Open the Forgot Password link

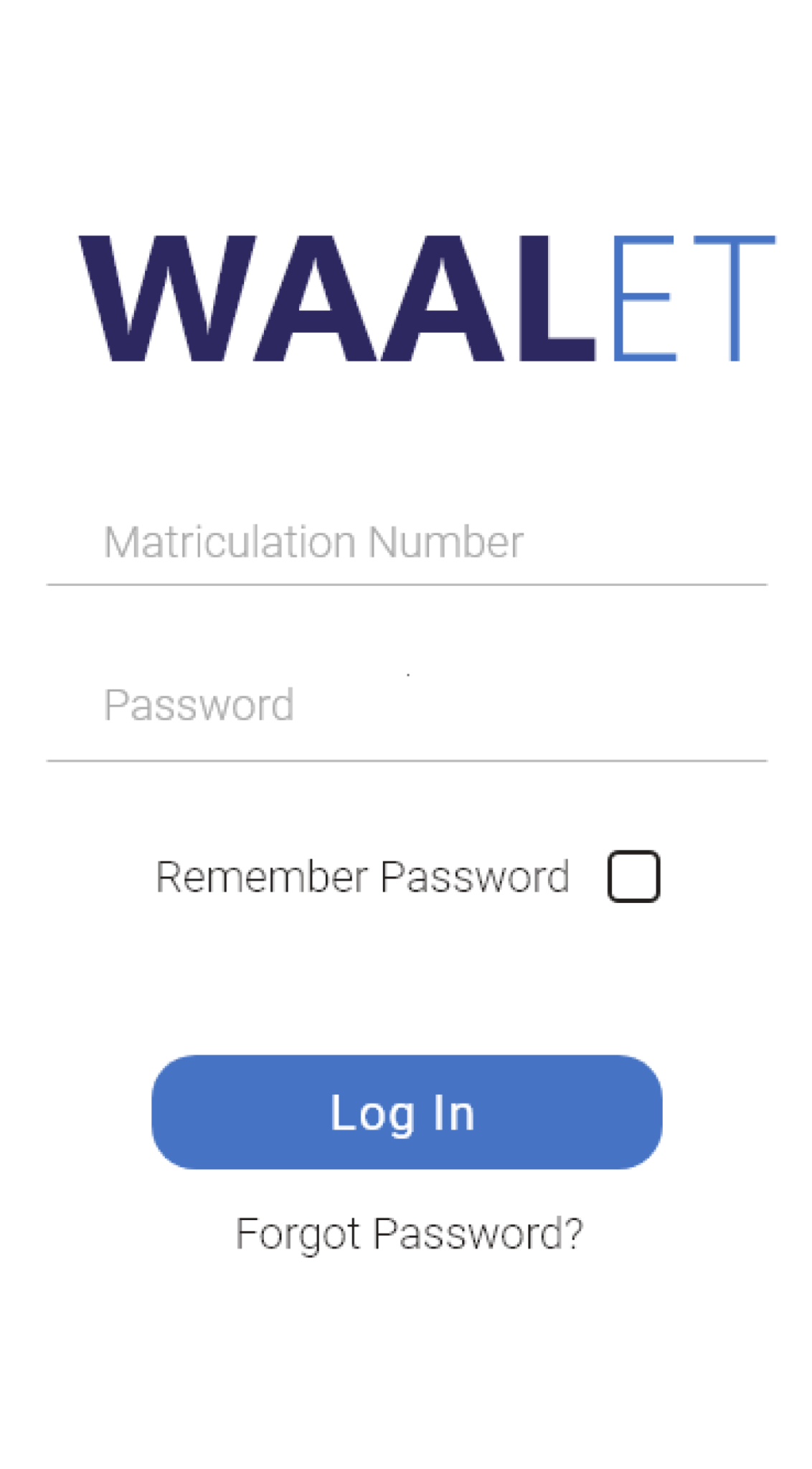click(x=409, y=1234)
